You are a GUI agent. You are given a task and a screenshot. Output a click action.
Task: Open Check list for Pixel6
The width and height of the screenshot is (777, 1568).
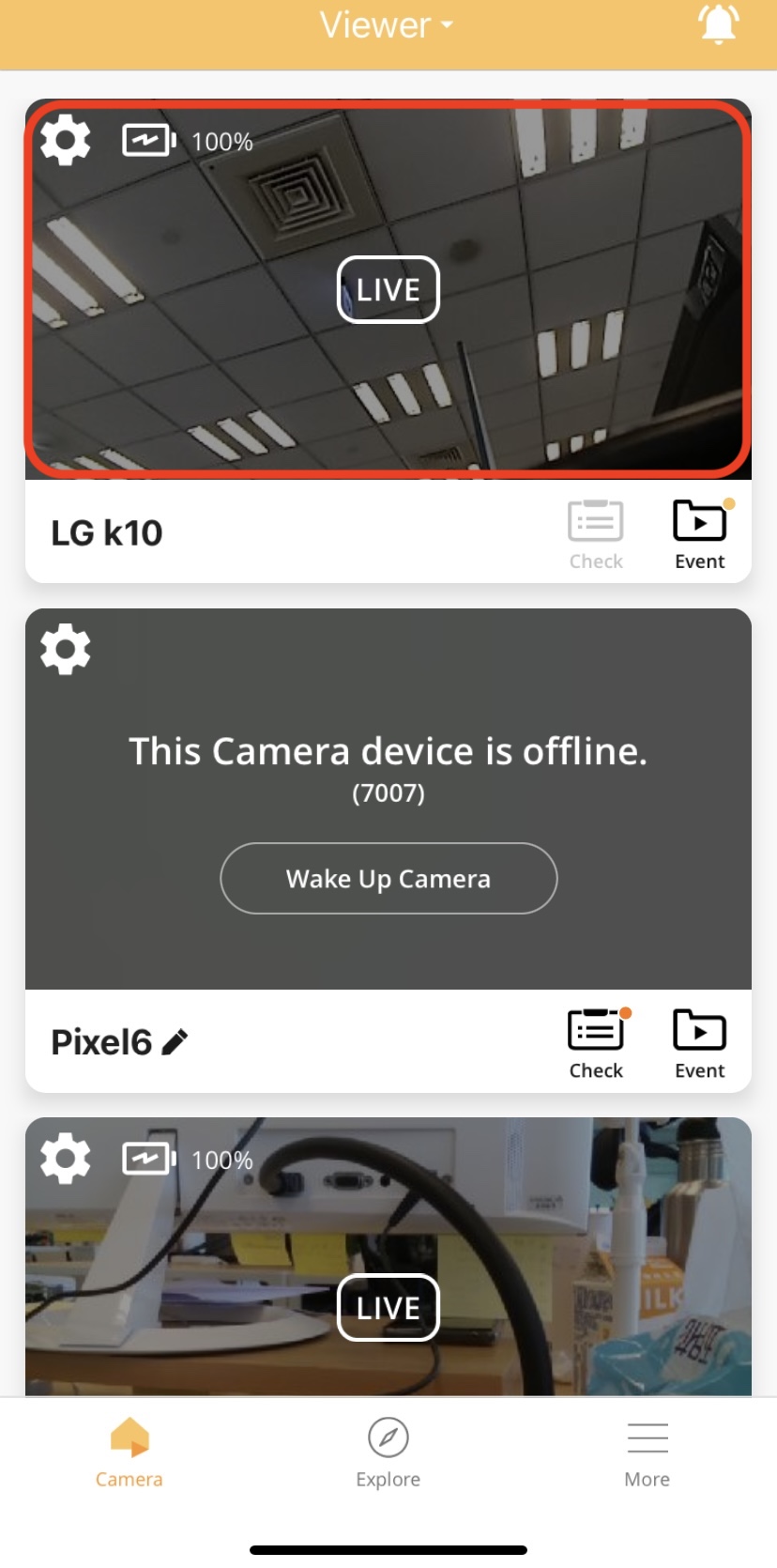tap(596, 1043)
